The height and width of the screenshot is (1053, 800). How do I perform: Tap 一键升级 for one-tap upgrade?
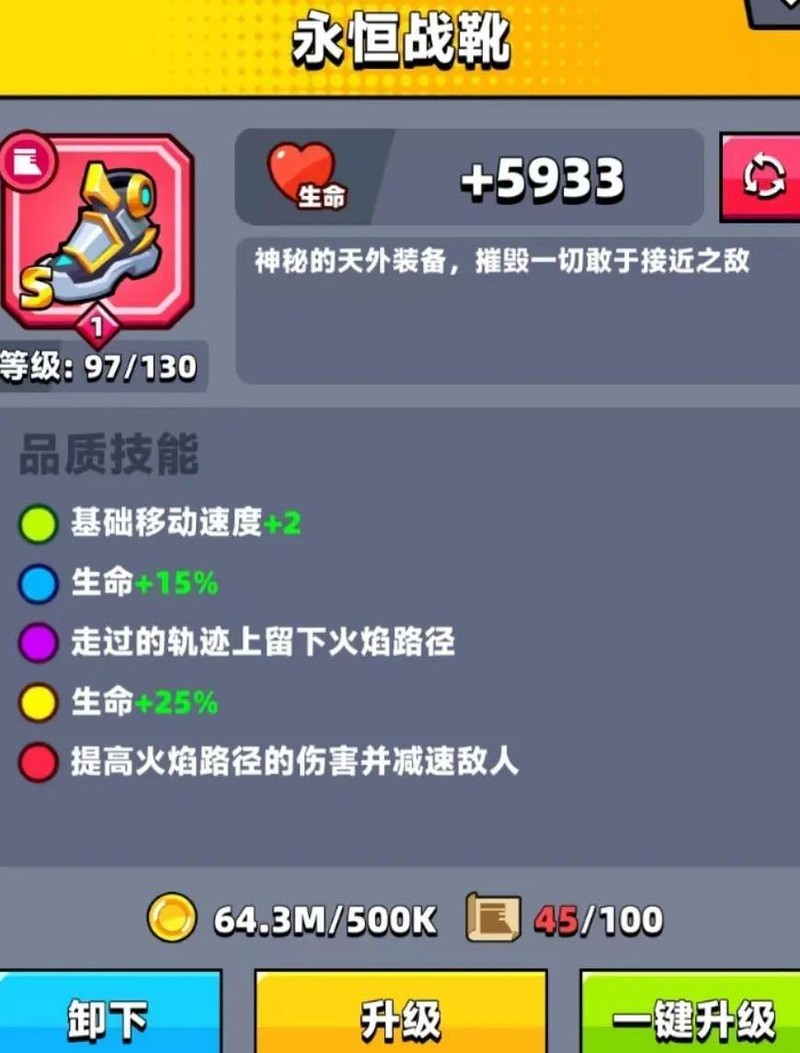click(691, 1011)
